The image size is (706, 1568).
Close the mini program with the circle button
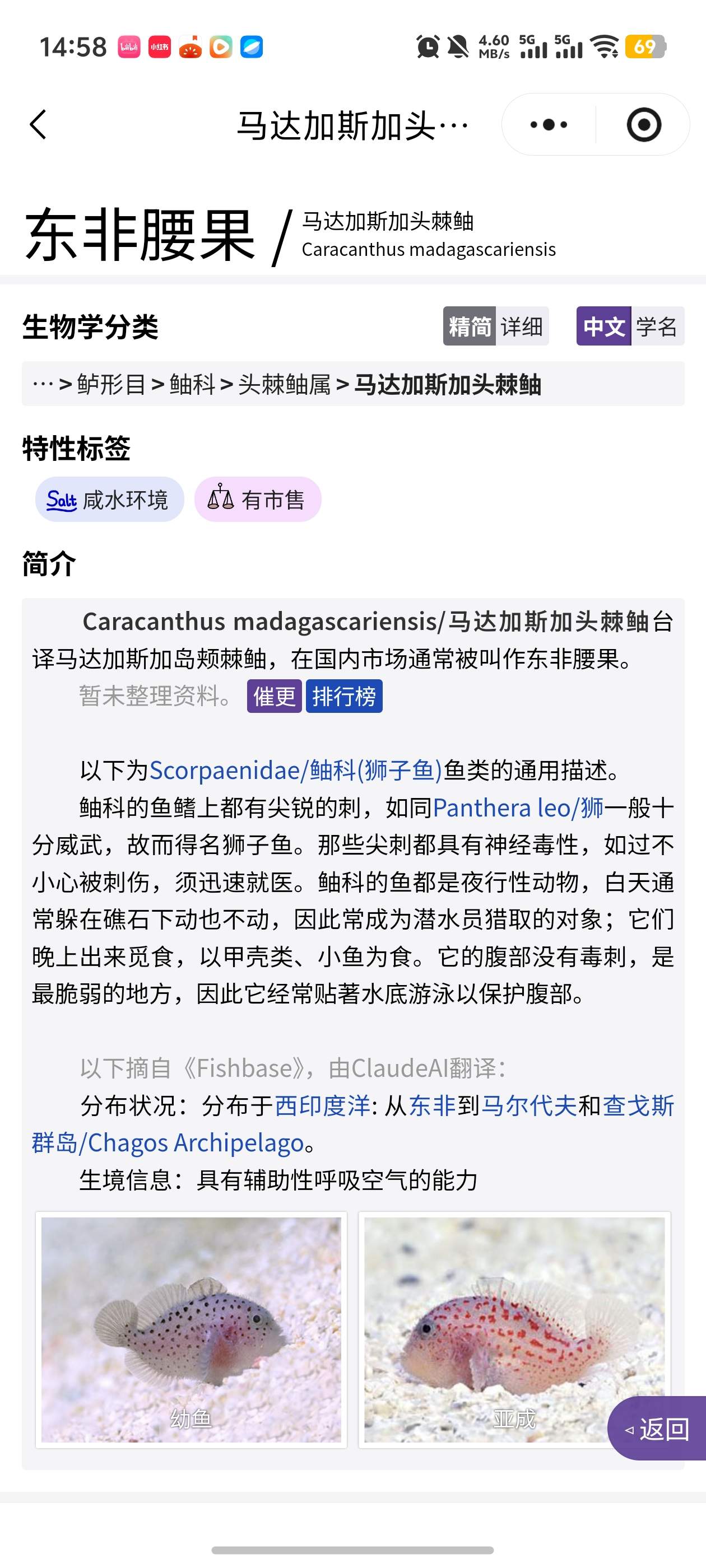pyautogui.click(x=643, y=125)
